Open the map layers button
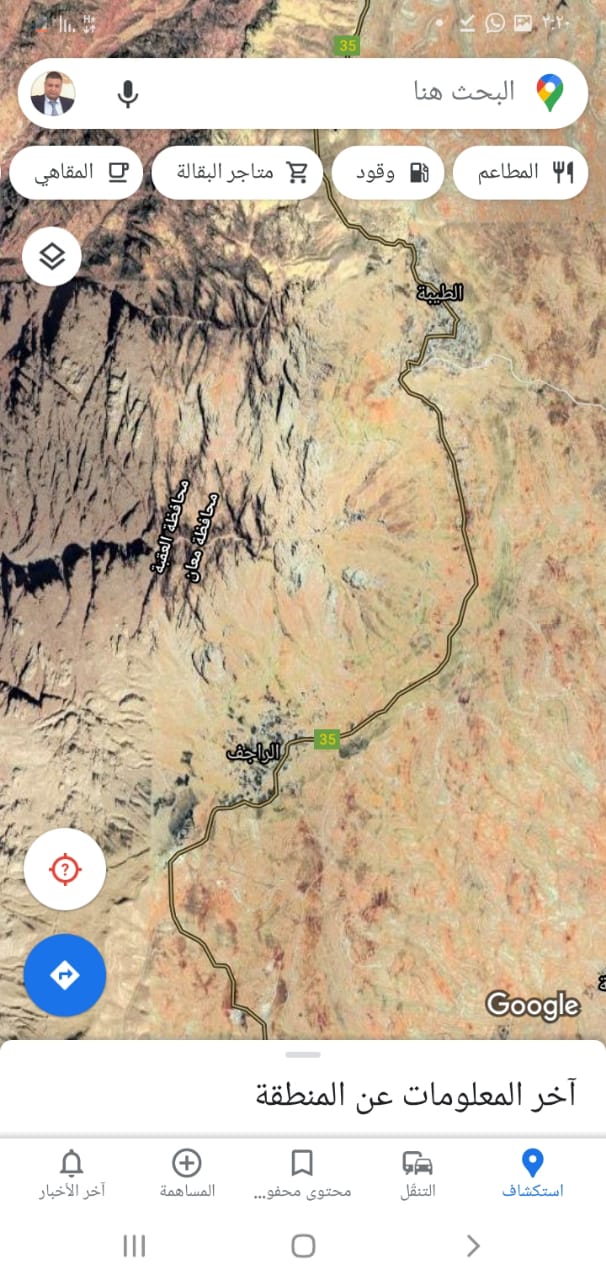 pyautogui.click(x=52, y=257)
